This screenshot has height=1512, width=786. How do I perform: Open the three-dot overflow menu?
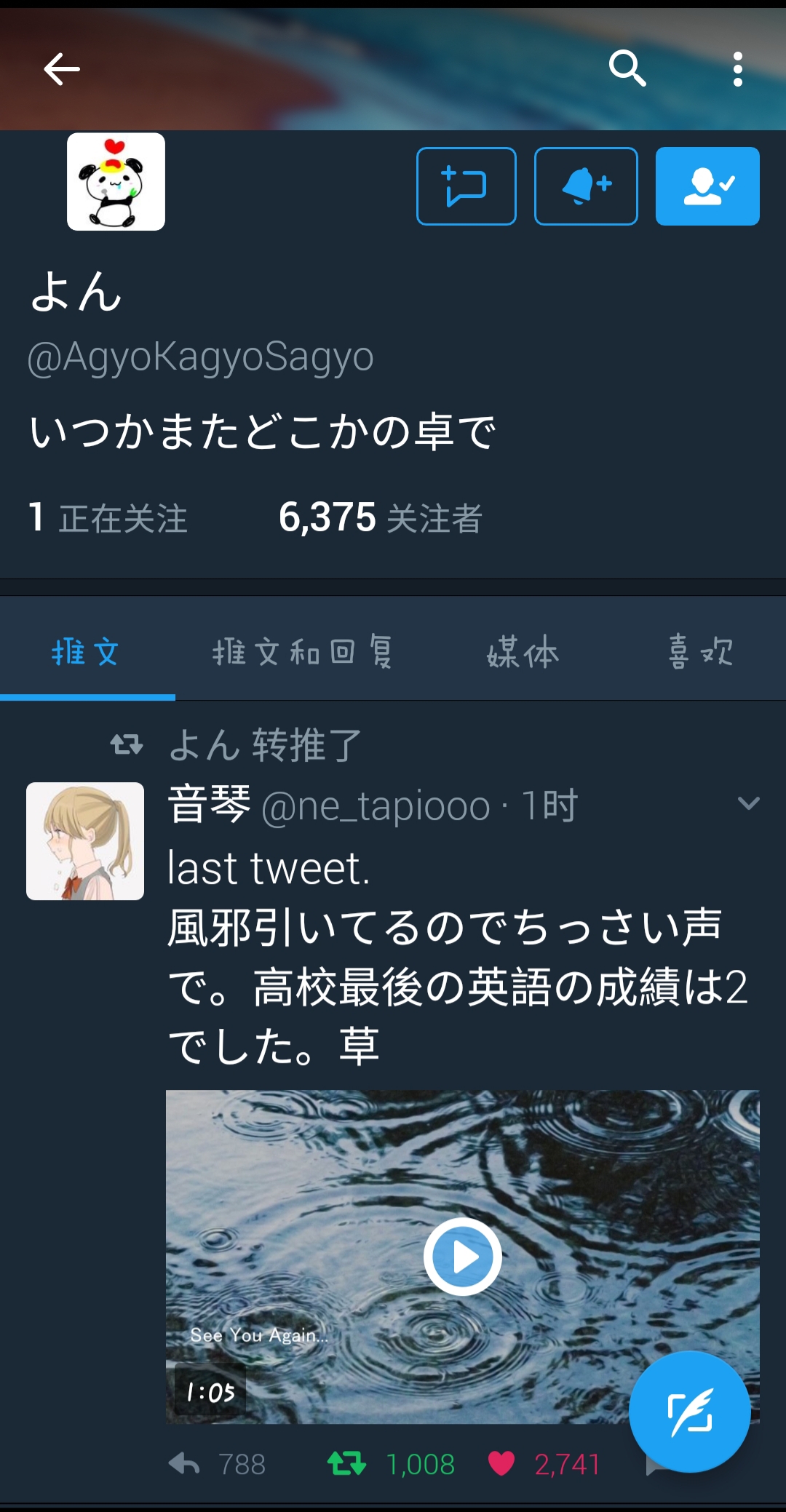click(x=737, y=70)
